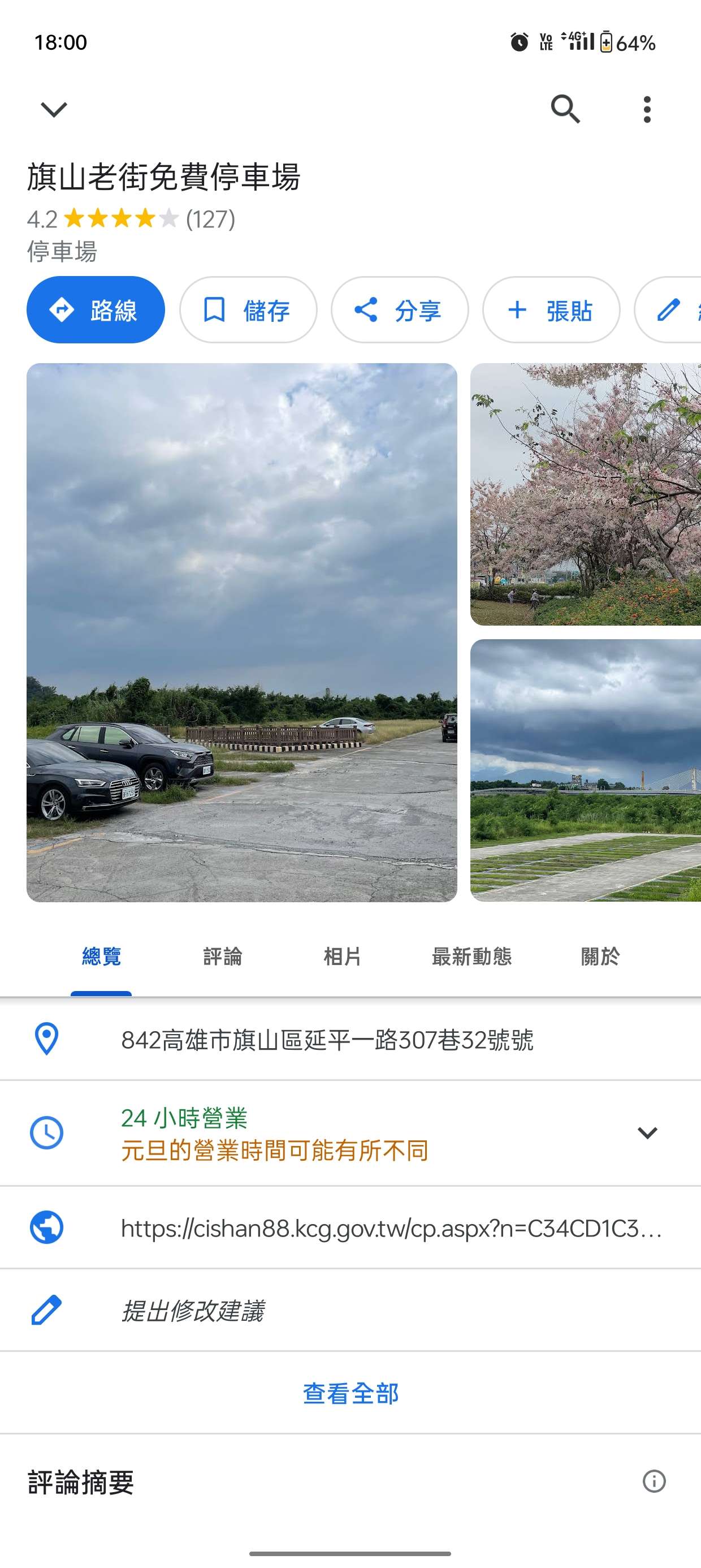Image resolution: width=701 pixels, height=1568 pixels.
Task: Open the bridge and grass field photo
Action: coord(585,770)
